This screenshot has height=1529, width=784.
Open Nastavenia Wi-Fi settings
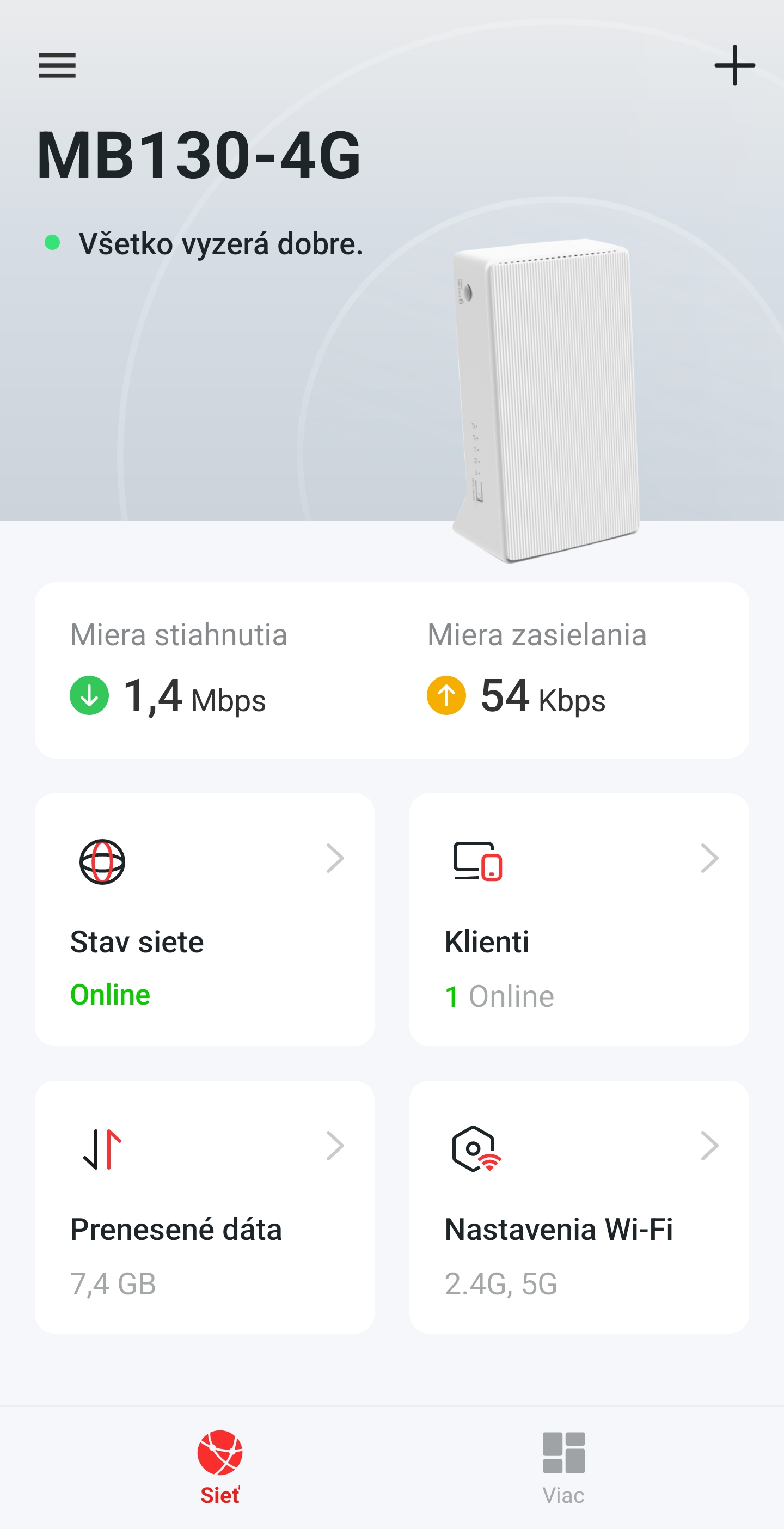coord(579,1206)
